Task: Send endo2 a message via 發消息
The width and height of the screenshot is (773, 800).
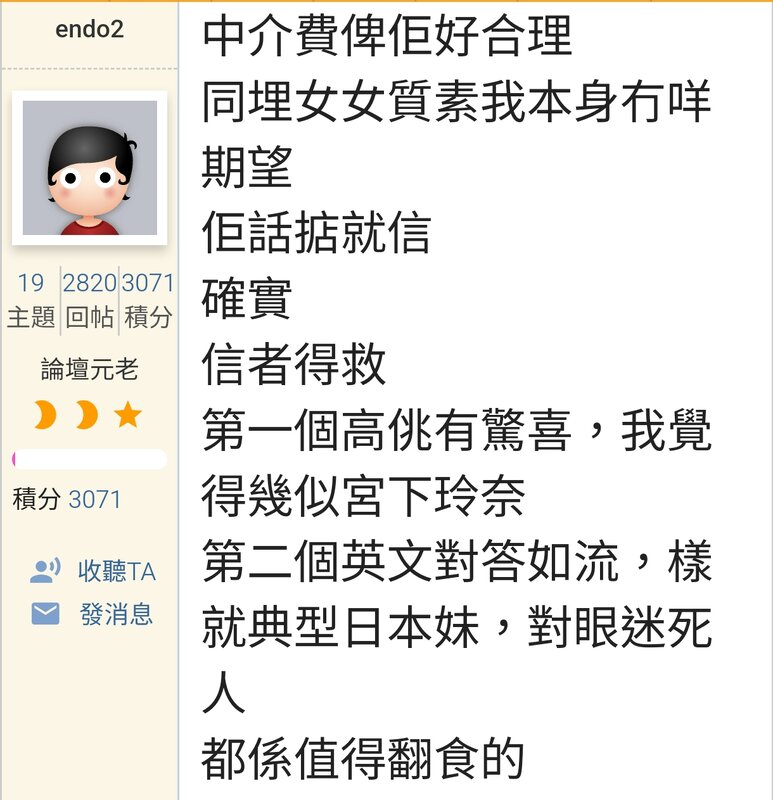Action: (116, 614)
